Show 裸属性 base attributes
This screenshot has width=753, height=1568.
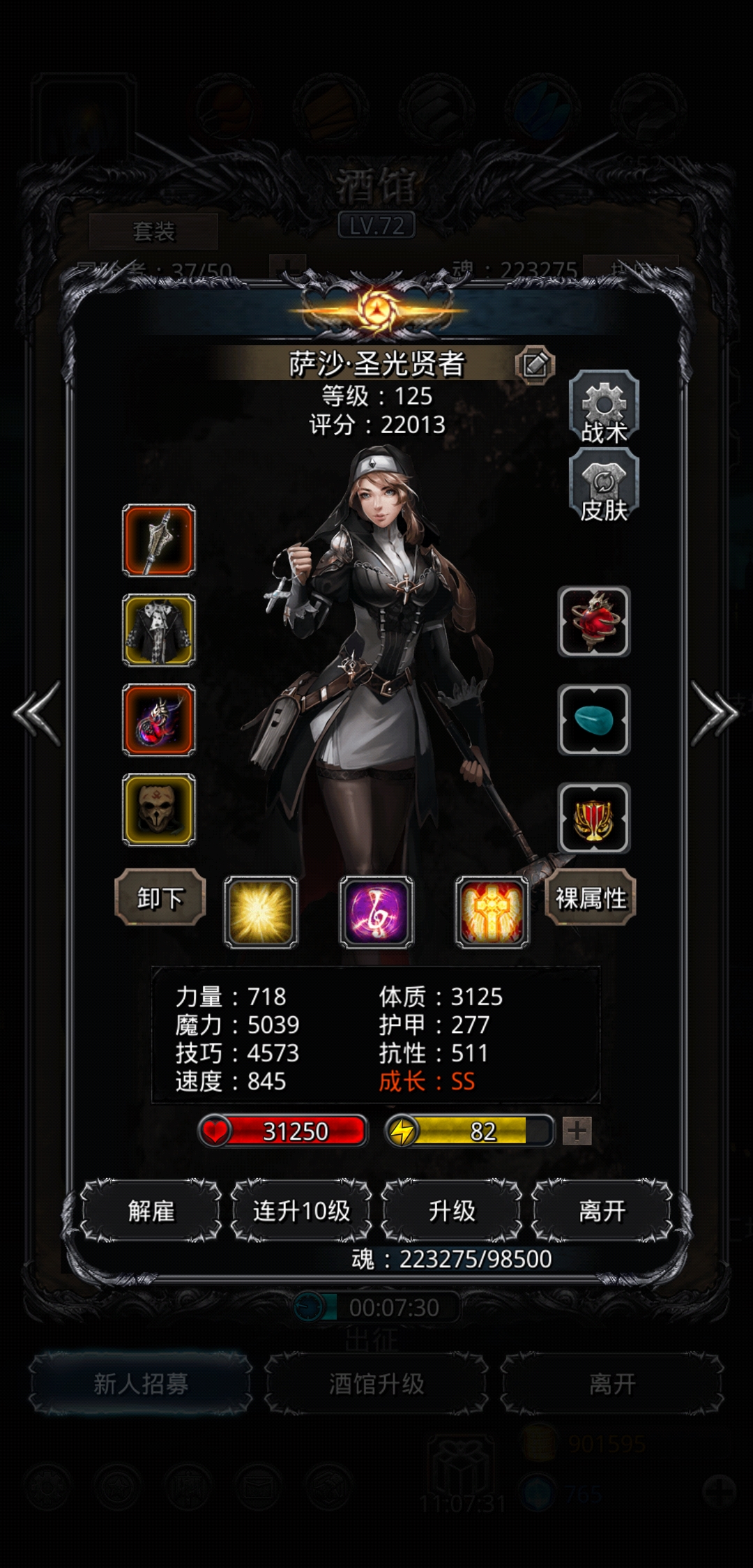point(591,898)
